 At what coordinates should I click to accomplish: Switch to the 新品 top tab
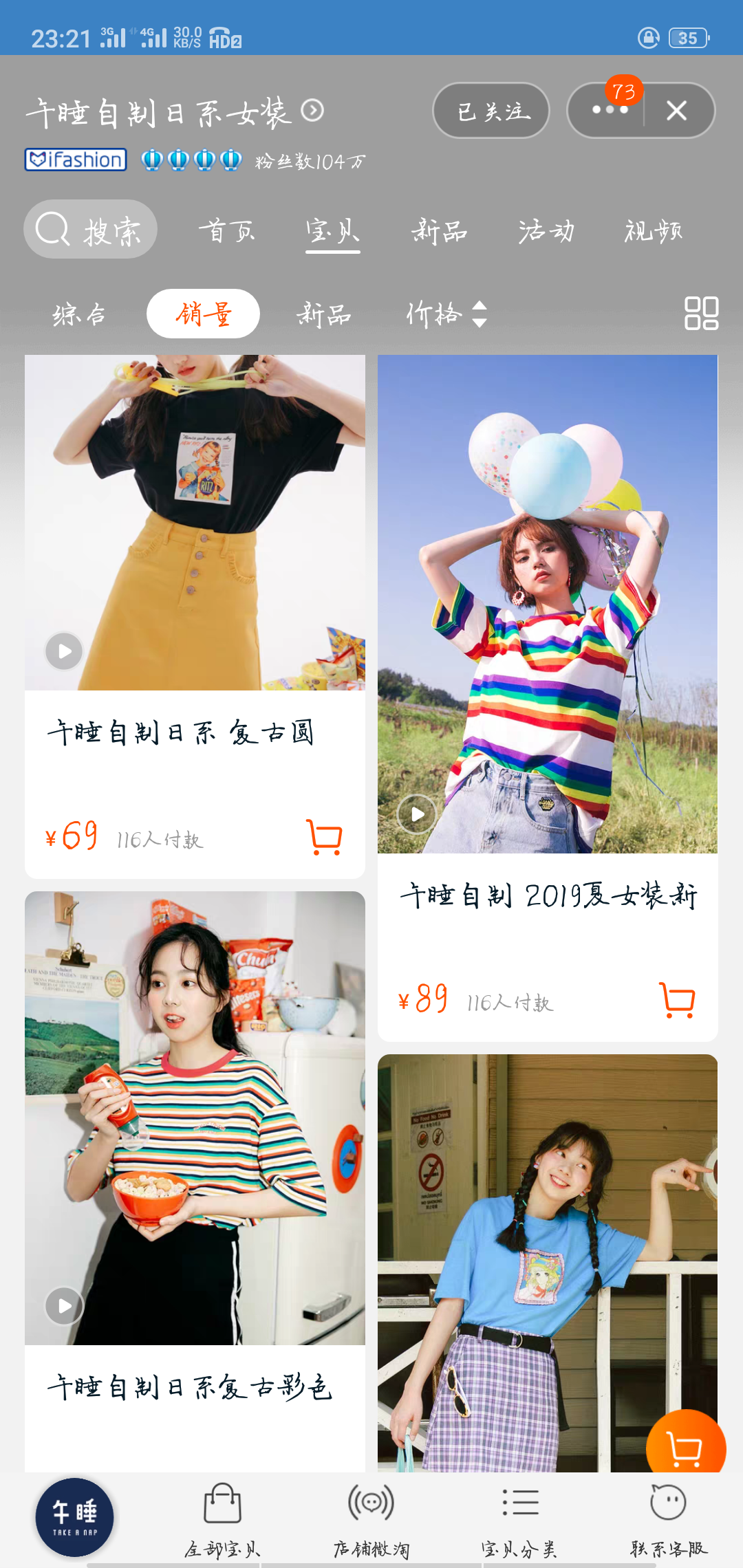[x=439, y=231]
